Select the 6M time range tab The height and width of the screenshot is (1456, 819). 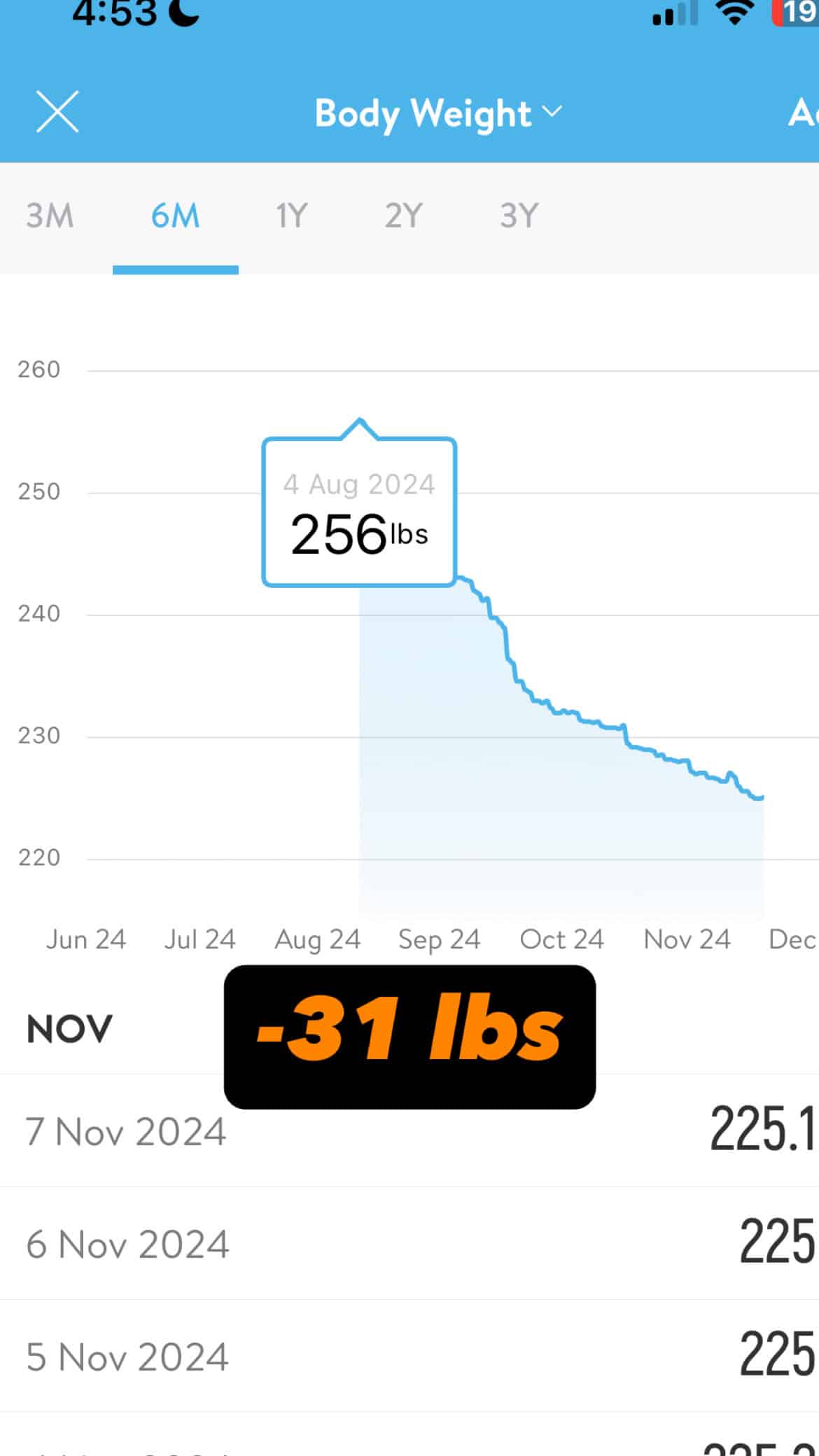click(x=175, y=216)
